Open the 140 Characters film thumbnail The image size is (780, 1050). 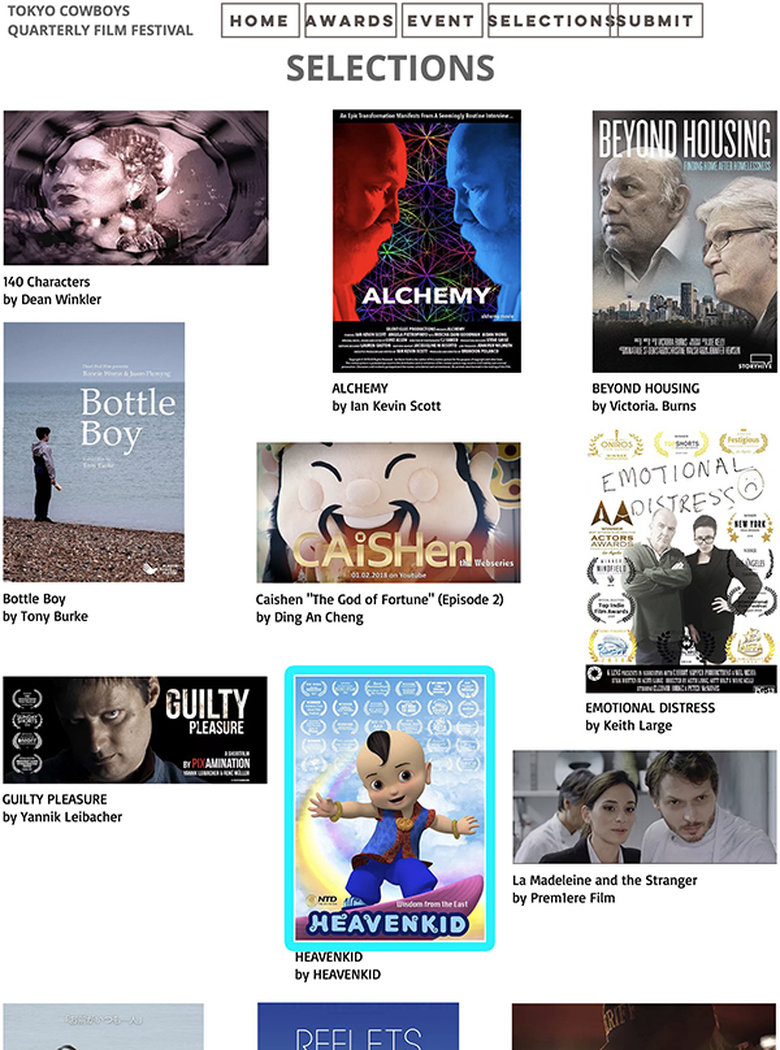(136, 188)
